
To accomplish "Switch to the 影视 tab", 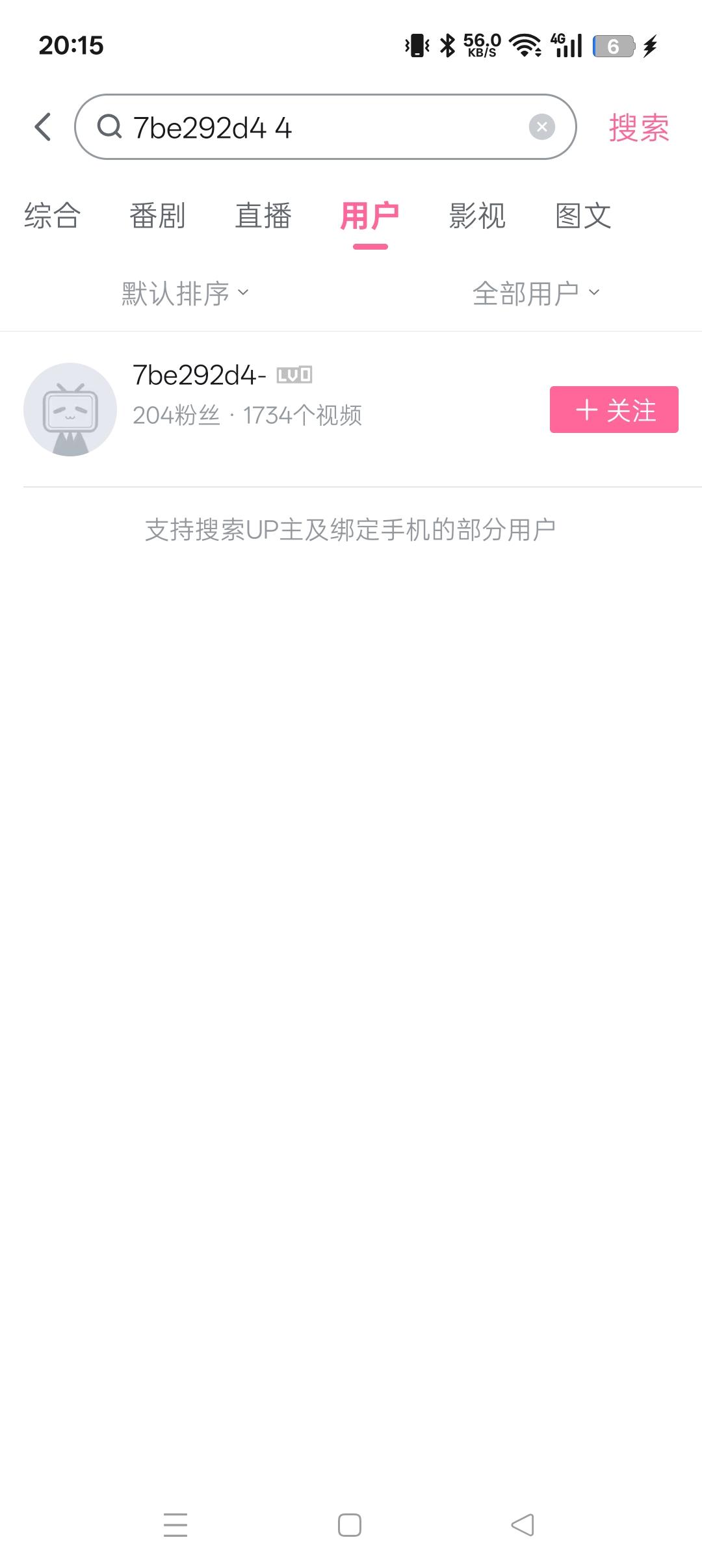I will 476,216.
